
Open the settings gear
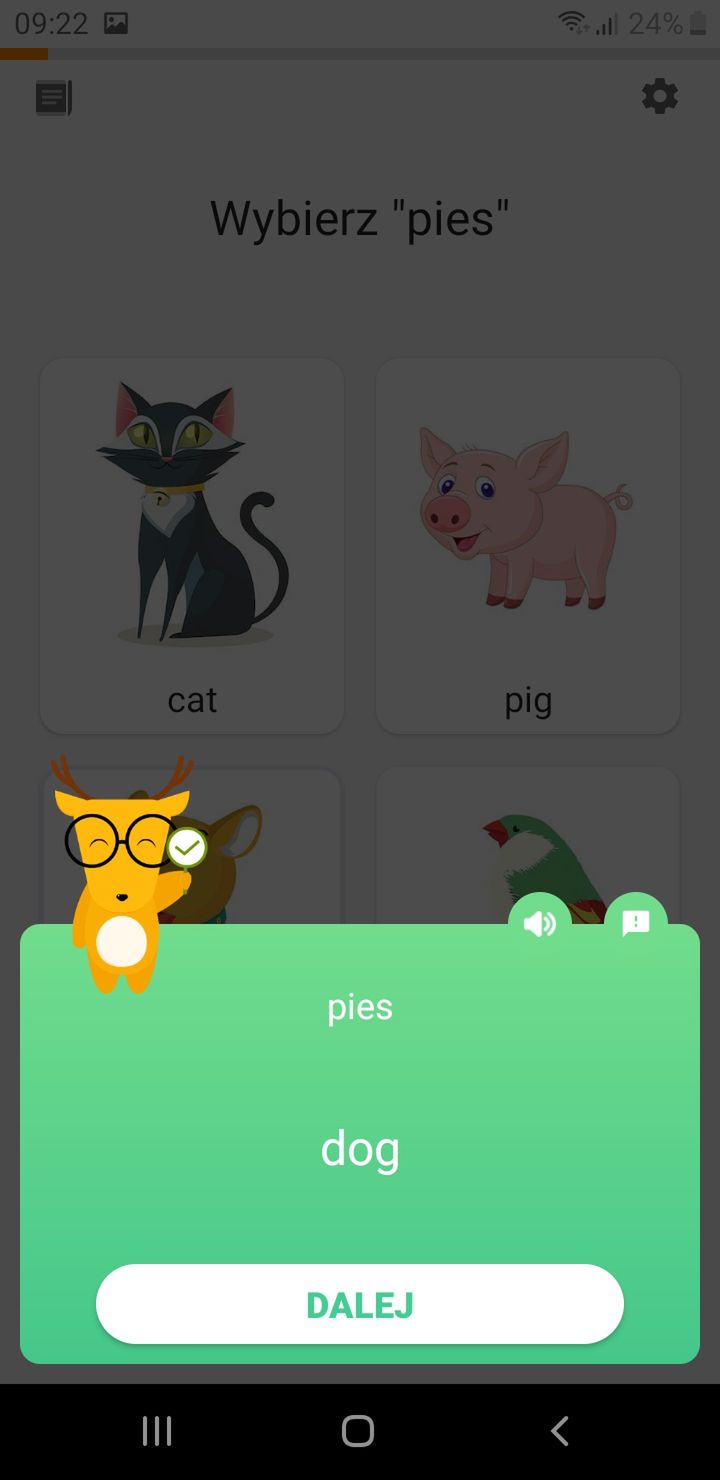coord(659,97)
